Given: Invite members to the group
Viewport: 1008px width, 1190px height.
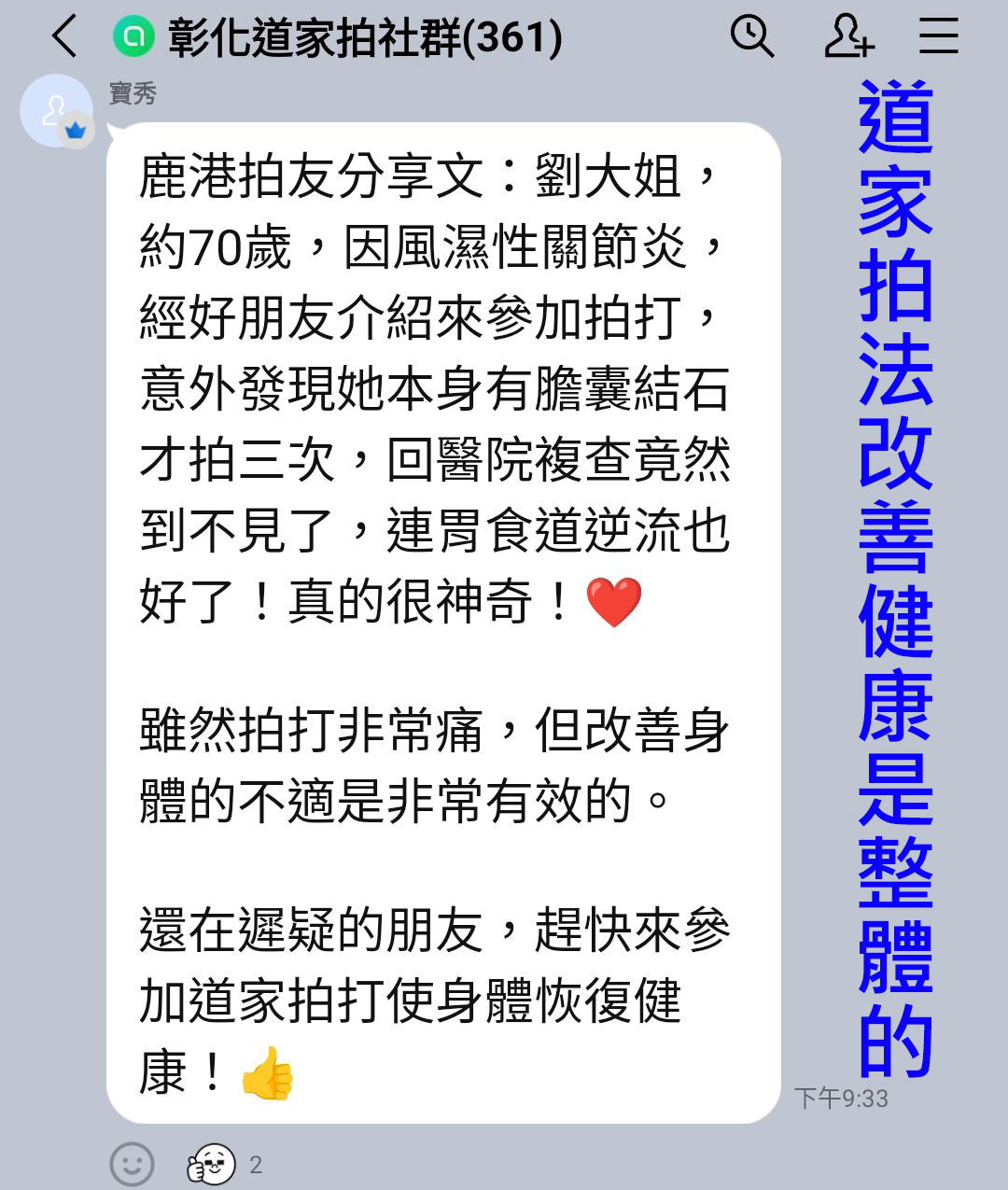Looking at the screenshot, I should click(x=847, y=37).
